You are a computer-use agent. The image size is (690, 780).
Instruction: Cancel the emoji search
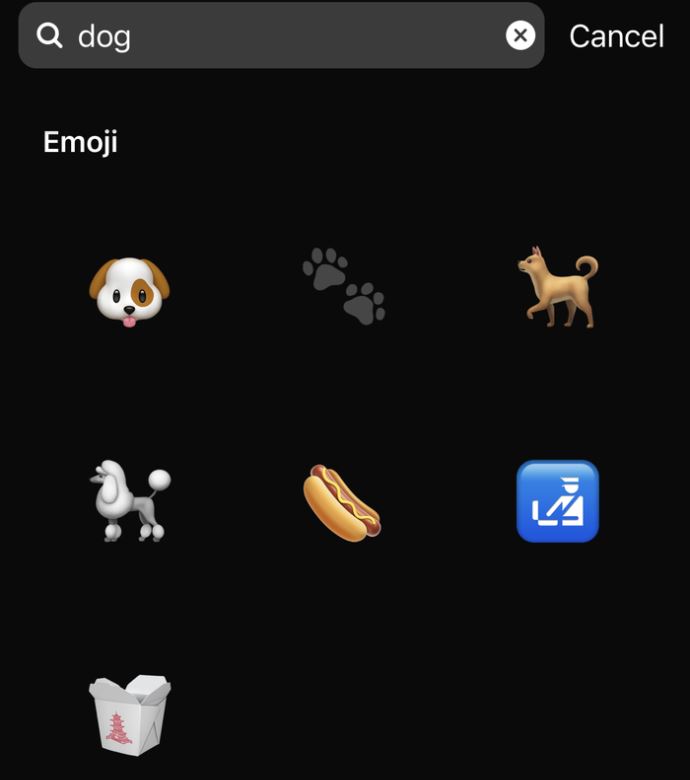tap(616, 36)
